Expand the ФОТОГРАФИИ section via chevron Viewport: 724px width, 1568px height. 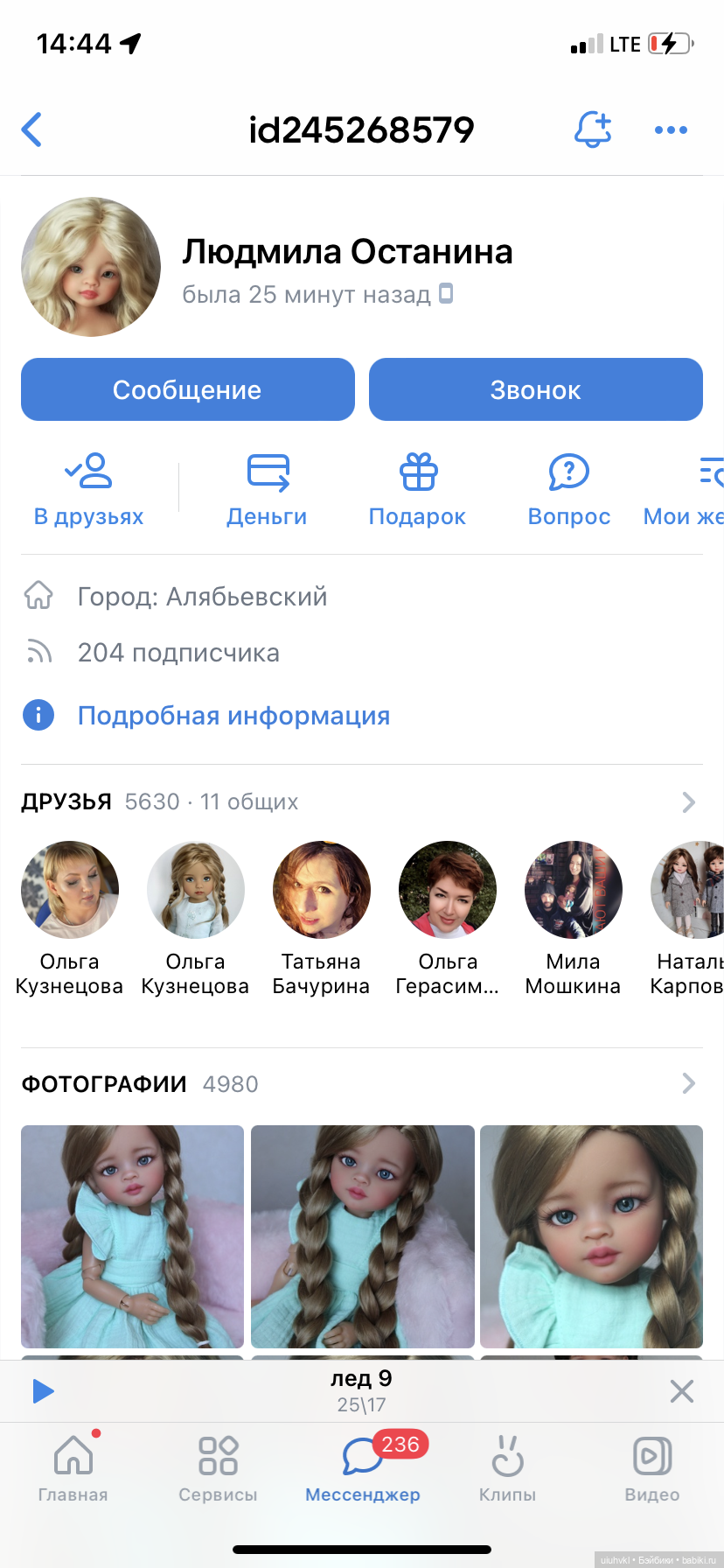689,1083
